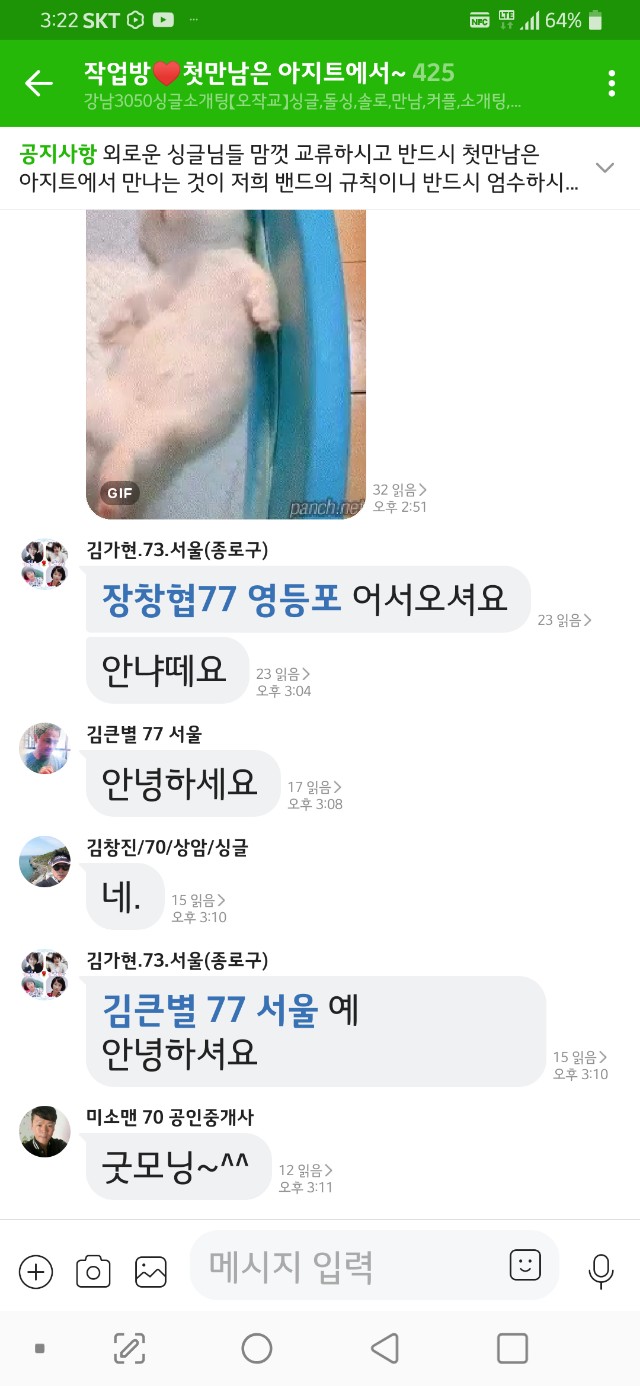Expand the 공지사항 notice banner
Screen dimensions: 640x1386
coord(604,167)
